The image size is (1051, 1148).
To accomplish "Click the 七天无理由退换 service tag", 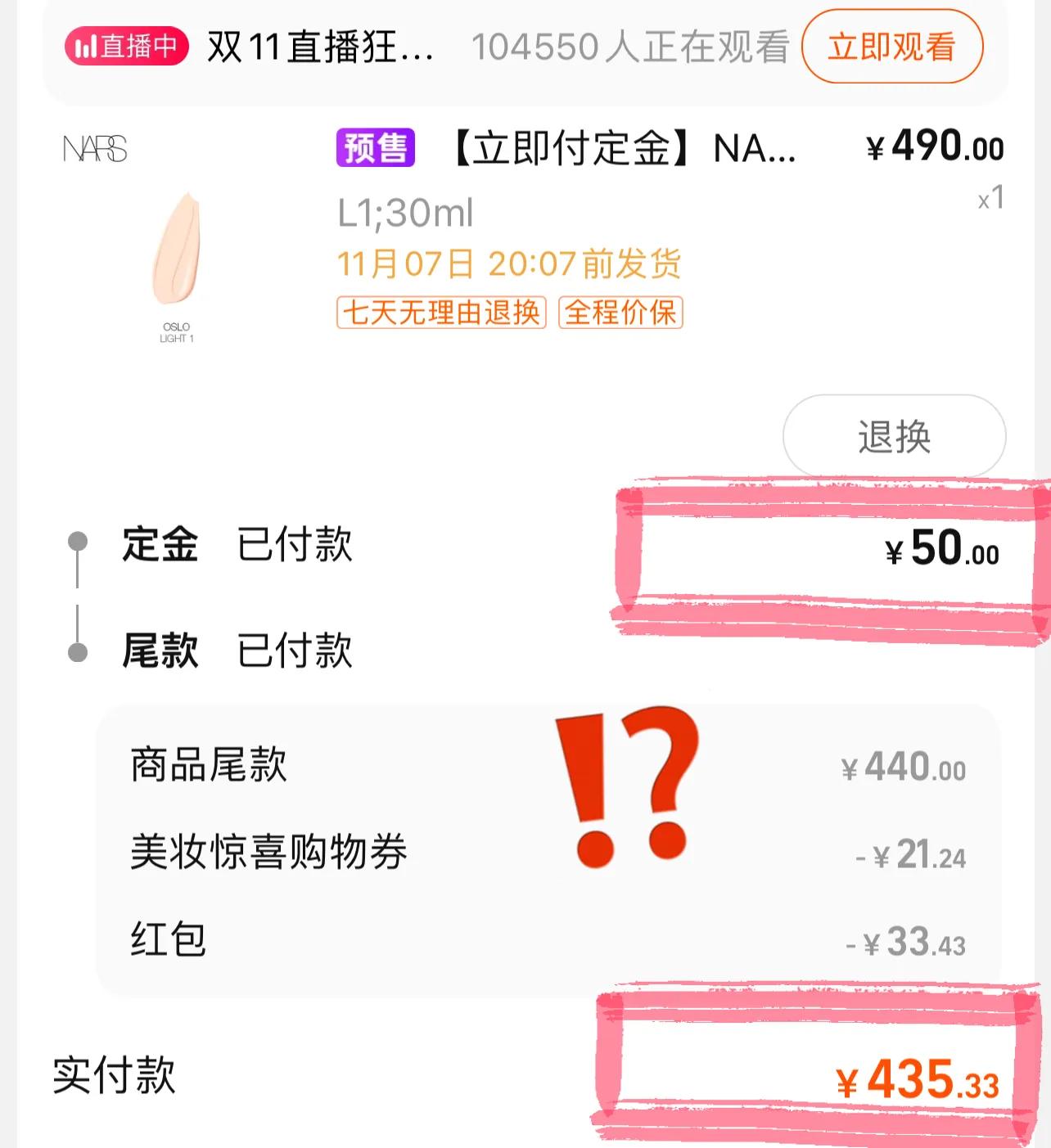I will pyautogui.click(x=442, y=313).
